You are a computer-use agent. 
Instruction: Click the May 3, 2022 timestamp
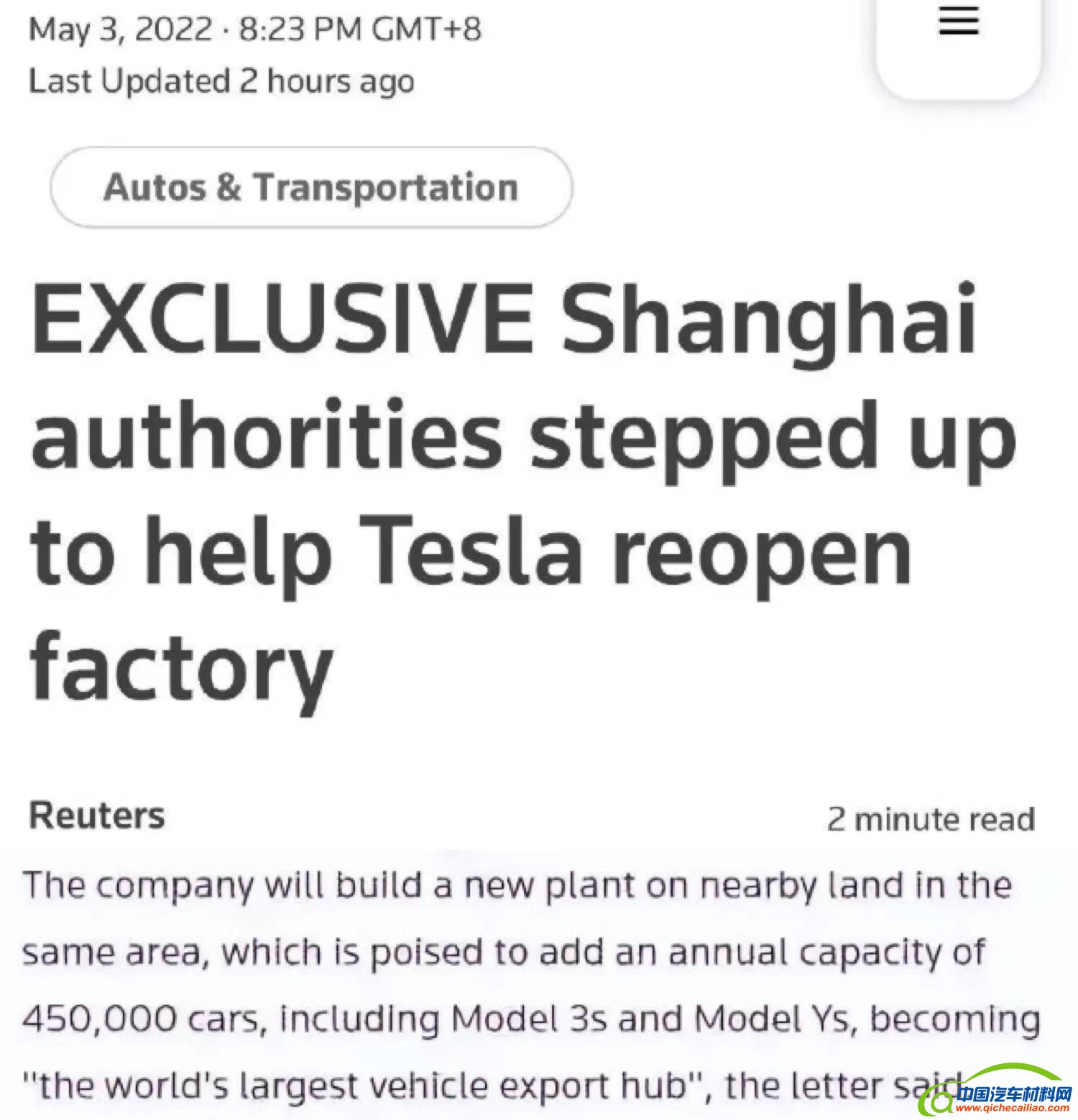click(x=254, y=29)
